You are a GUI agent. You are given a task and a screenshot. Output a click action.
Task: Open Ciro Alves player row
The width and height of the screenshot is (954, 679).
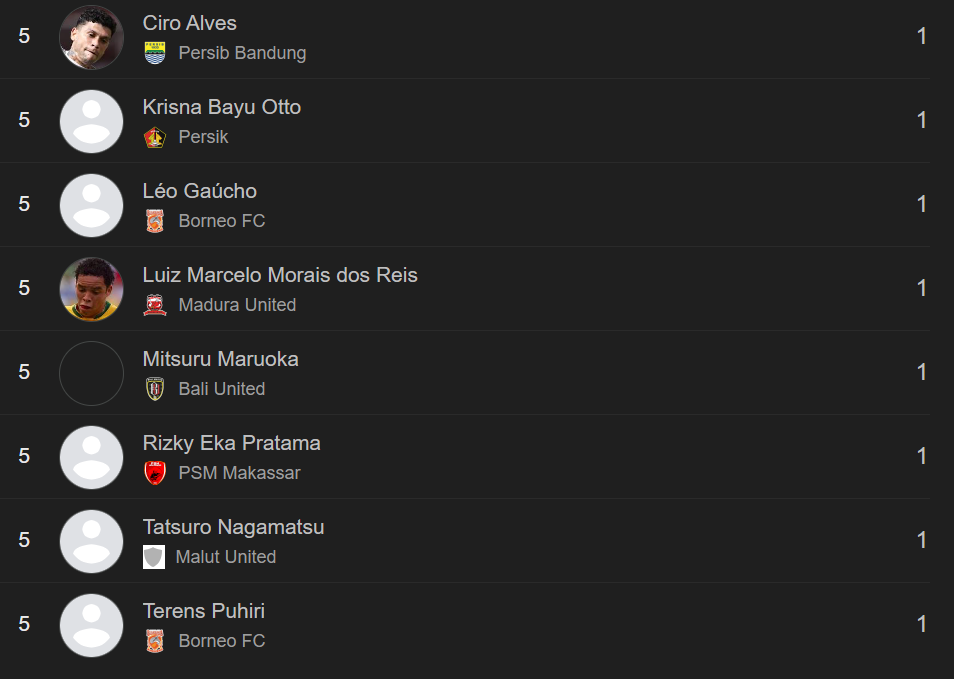tap(190, 23)
